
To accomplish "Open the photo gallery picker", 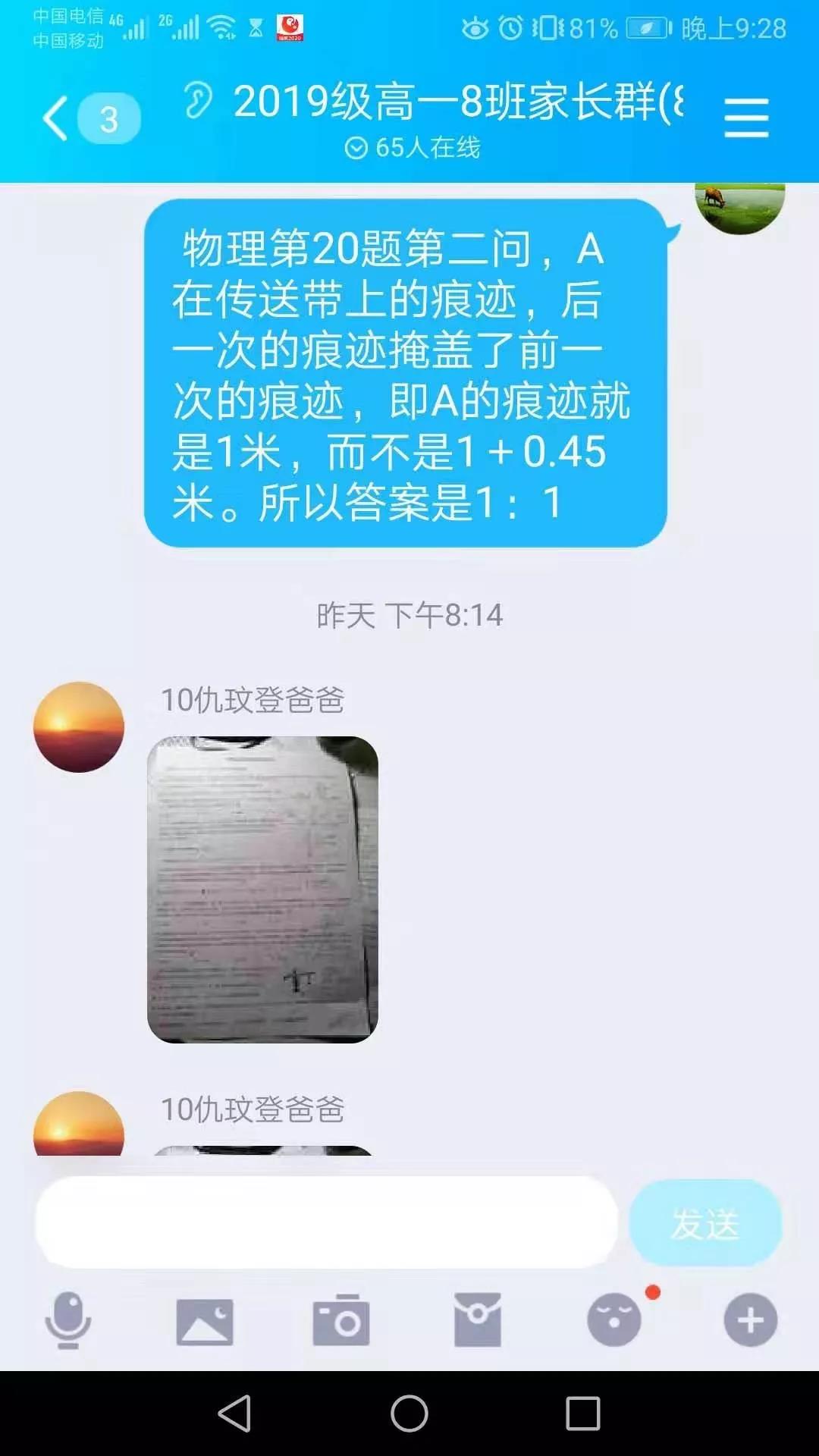I will (x=205, y=1320).
